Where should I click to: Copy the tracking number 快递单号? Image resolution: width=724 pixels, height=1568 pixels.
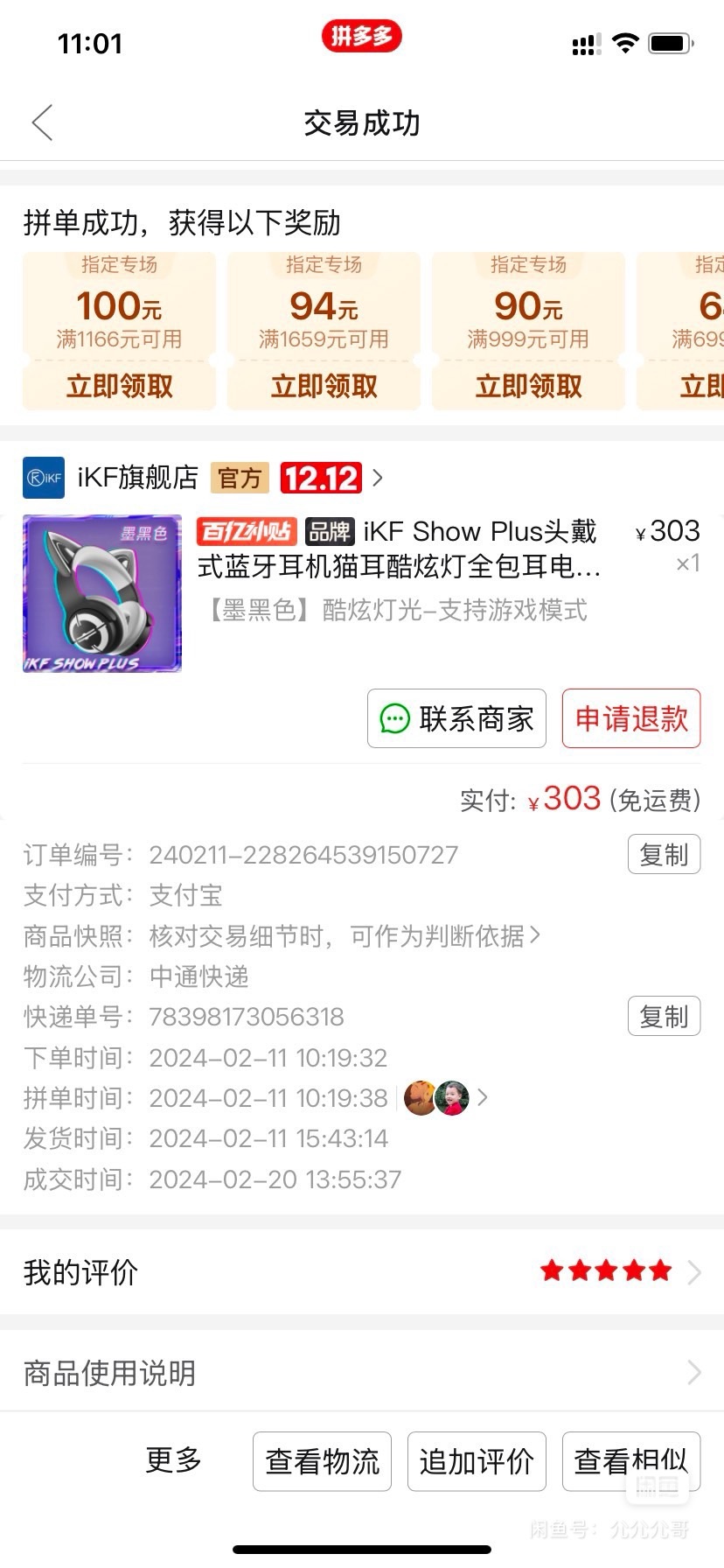[664, 1017]
